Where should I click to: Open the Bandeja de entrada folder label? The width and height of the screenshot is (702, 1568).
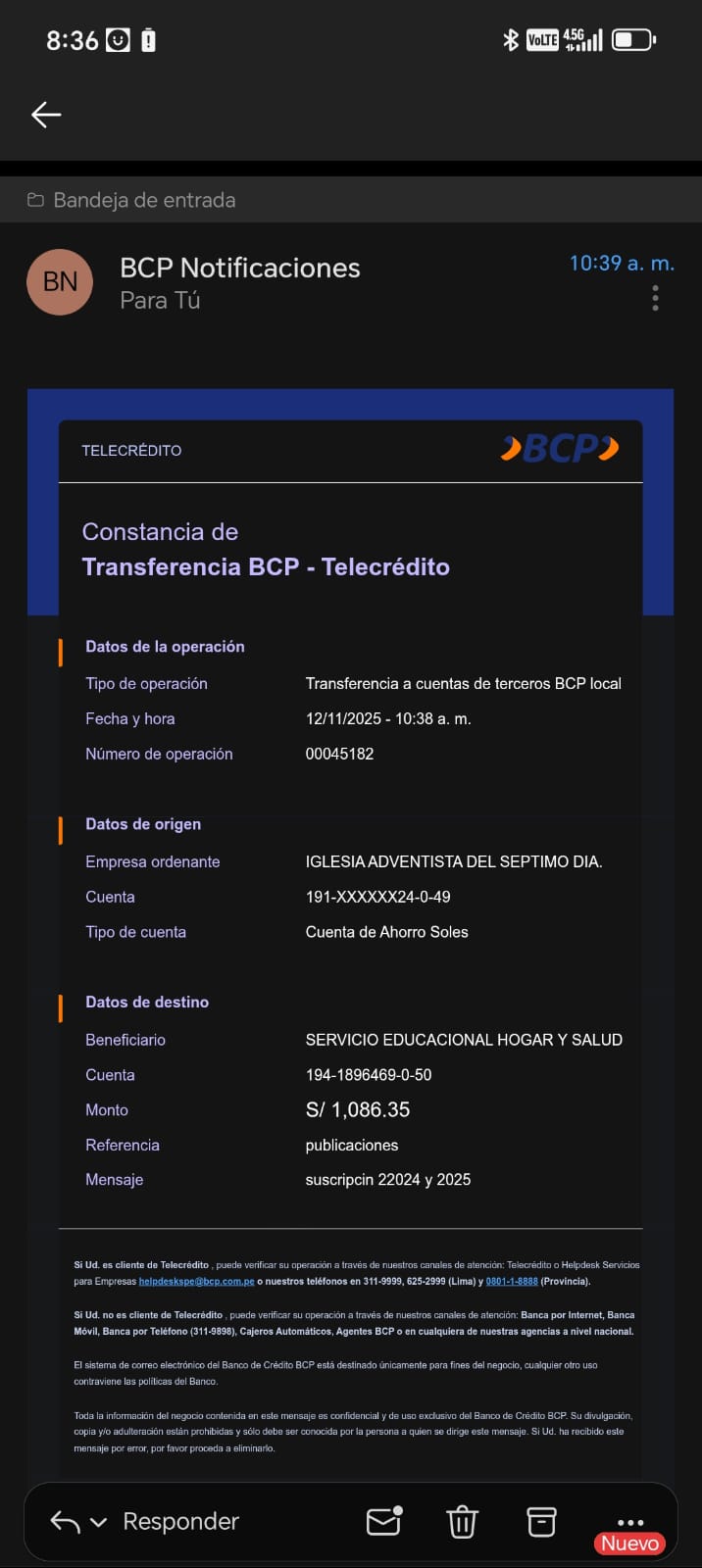(143, 200)
